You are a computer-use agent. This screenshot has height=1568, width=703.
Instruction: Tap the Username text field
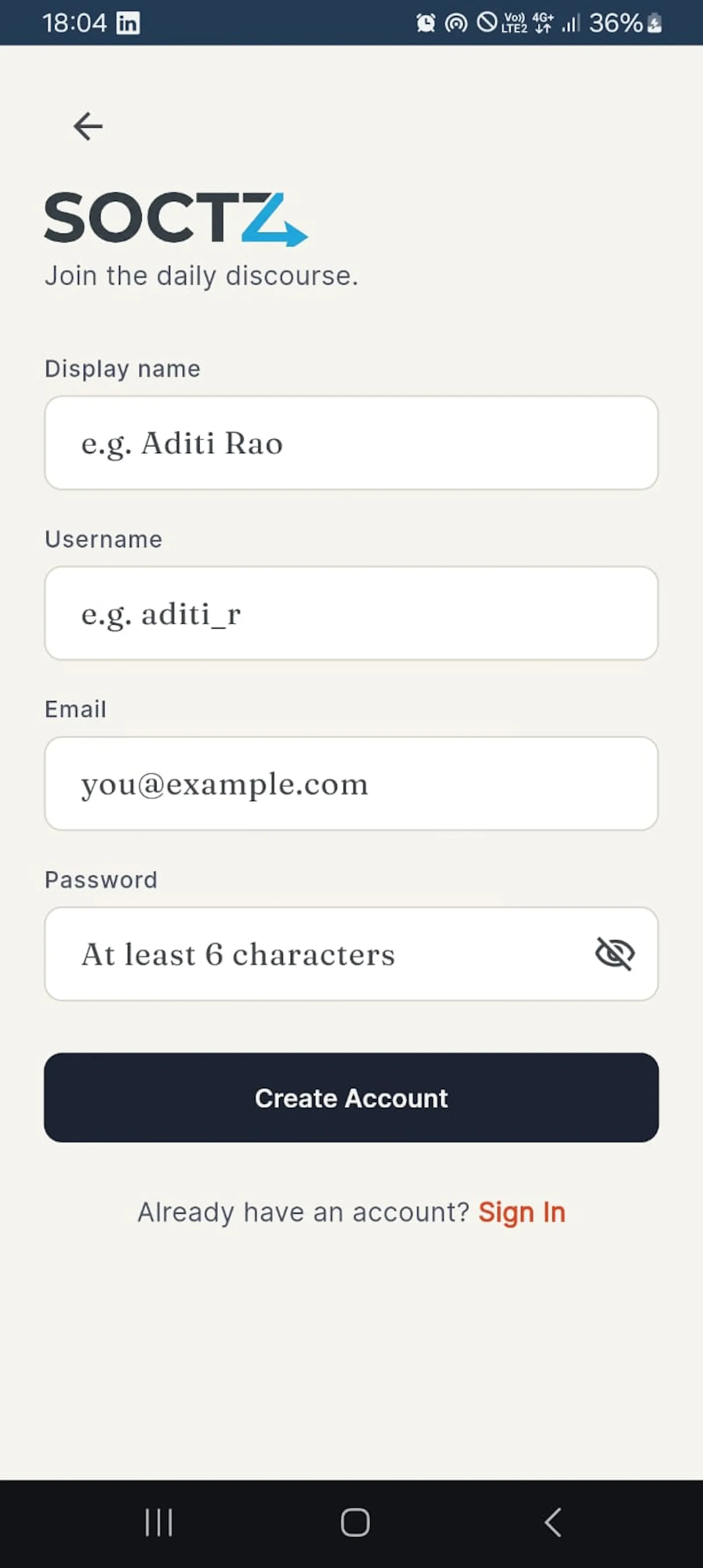[351, 613]
